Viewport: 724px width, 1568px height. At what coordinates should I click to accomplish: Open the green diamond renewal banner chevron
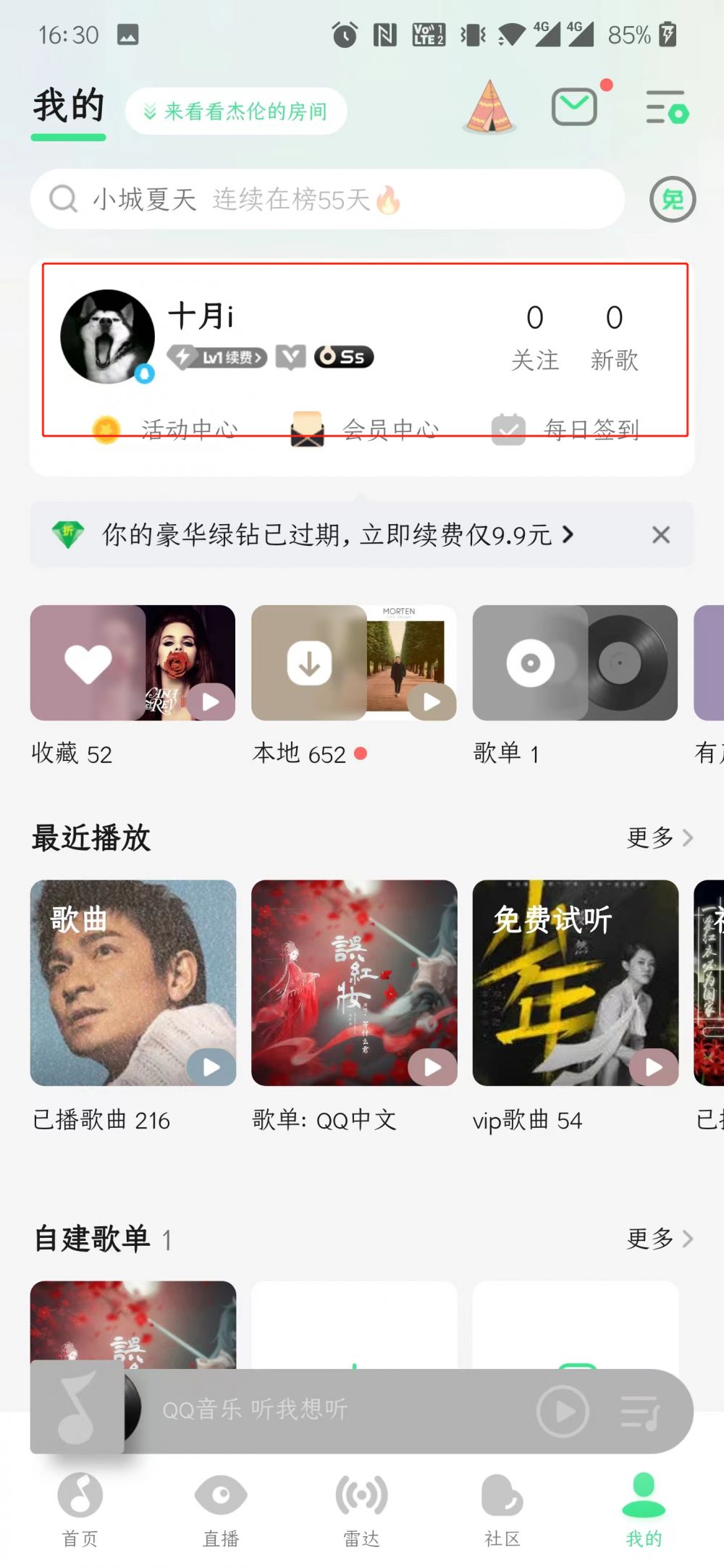[x=571, y=534]
